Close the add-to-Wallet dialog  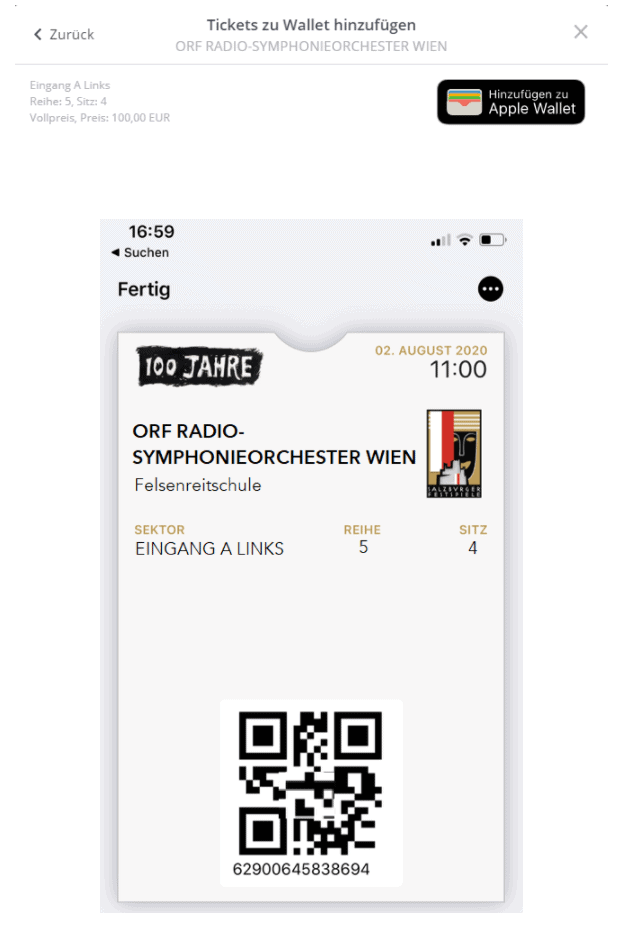pyautogui.click(x=581, y=32)
